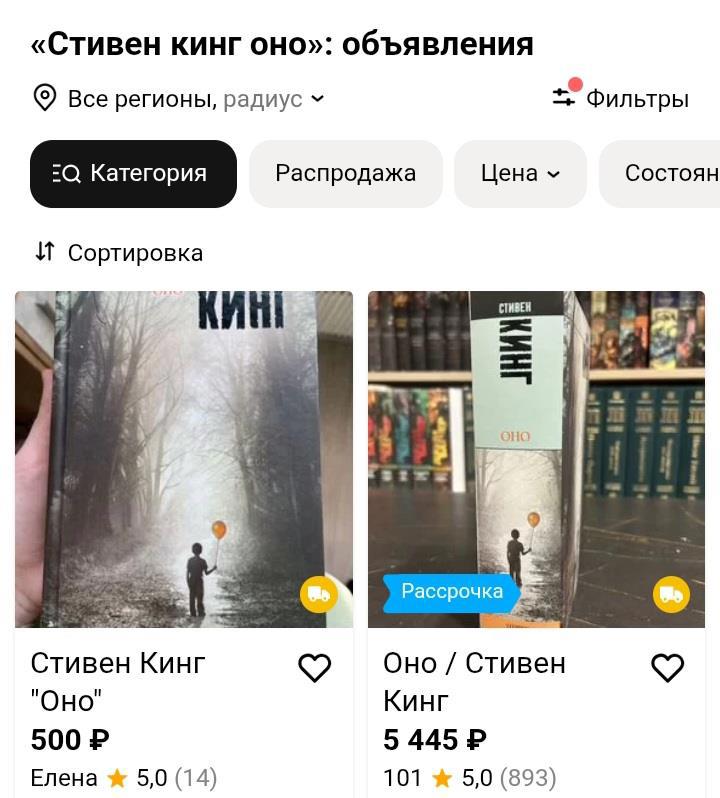Favorite the 5 445 ₽ listing
The width and height of the screenshot is (720, 798).
click(667, 668)
